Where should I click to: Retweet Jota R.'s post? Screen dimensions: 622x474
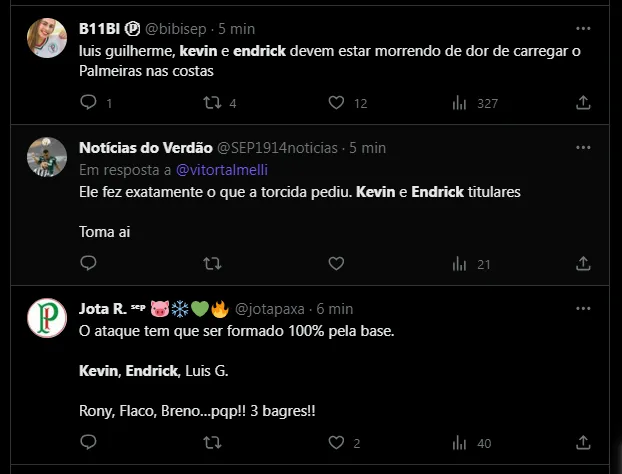[212, 442]
